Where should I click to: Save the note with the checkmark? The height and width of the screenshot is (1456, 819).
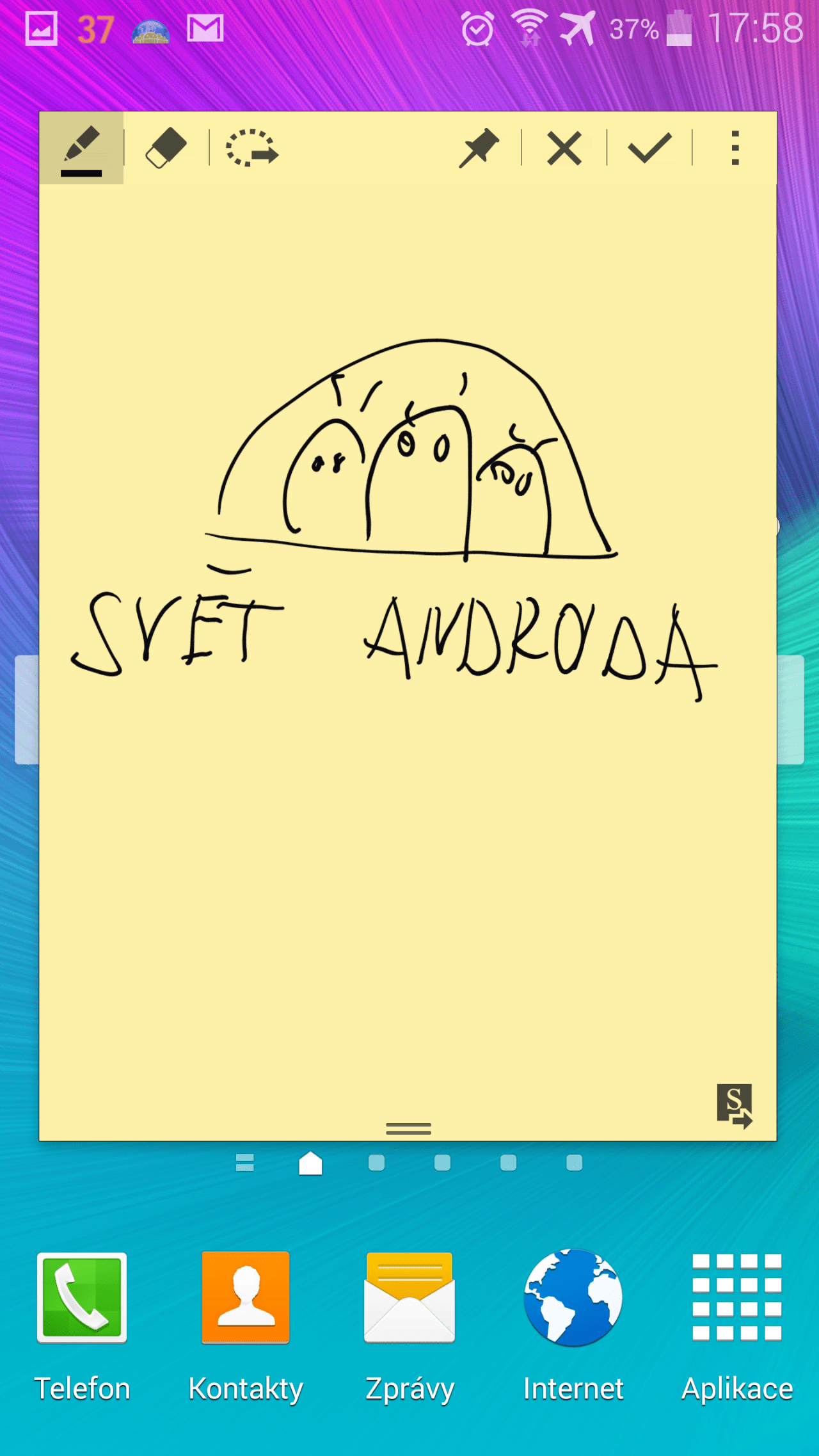point(649,148)
